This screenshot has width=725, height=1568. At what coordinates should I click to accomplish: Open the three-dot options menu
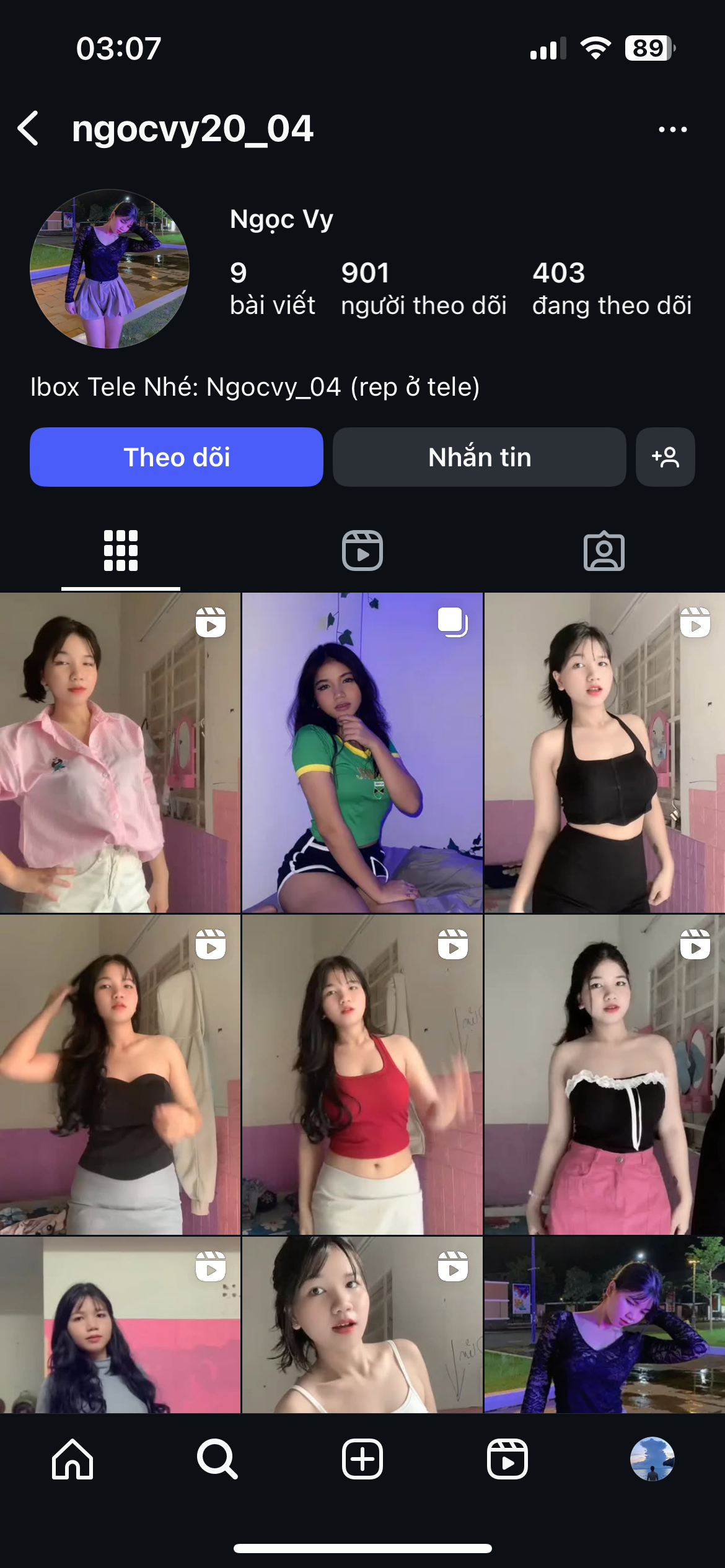click(672, 129)
